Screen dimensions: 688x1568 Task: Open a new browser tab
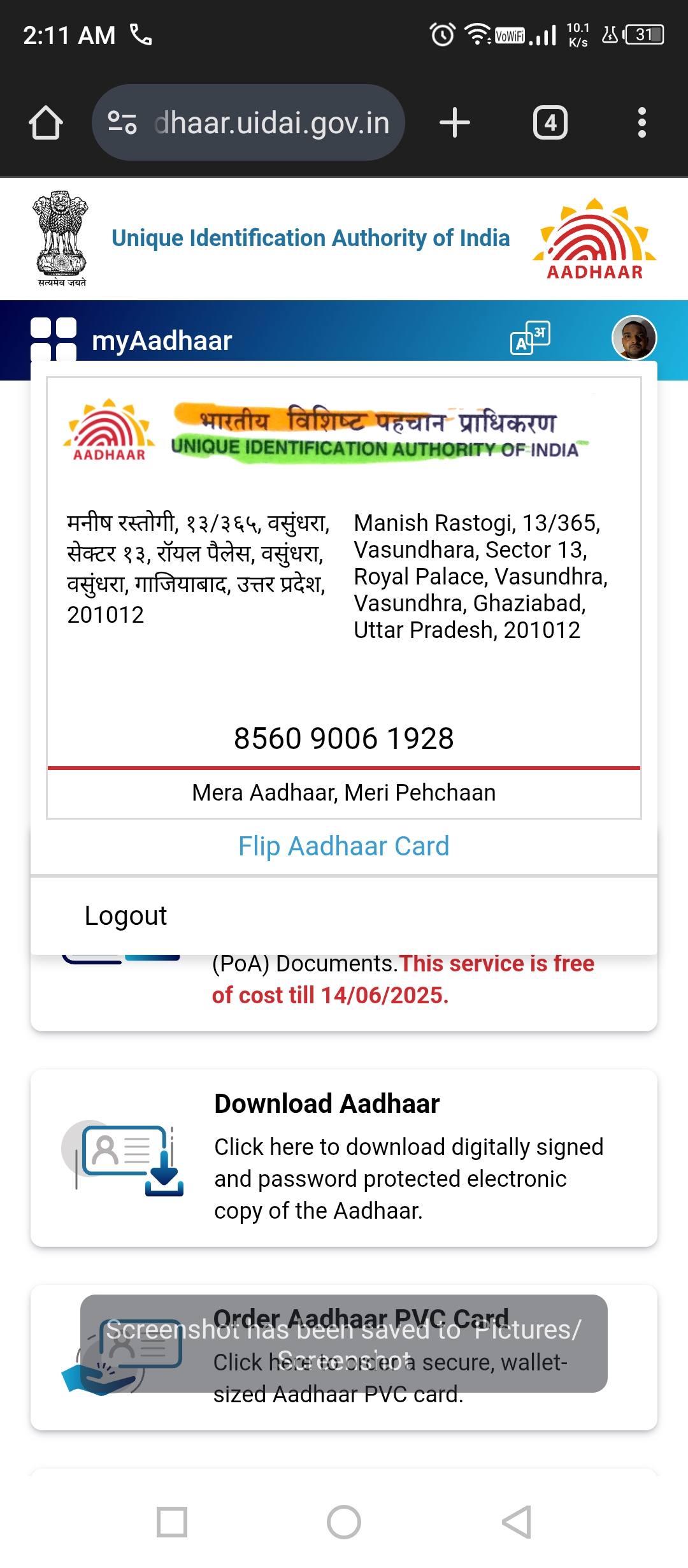(x=455, y=122)
